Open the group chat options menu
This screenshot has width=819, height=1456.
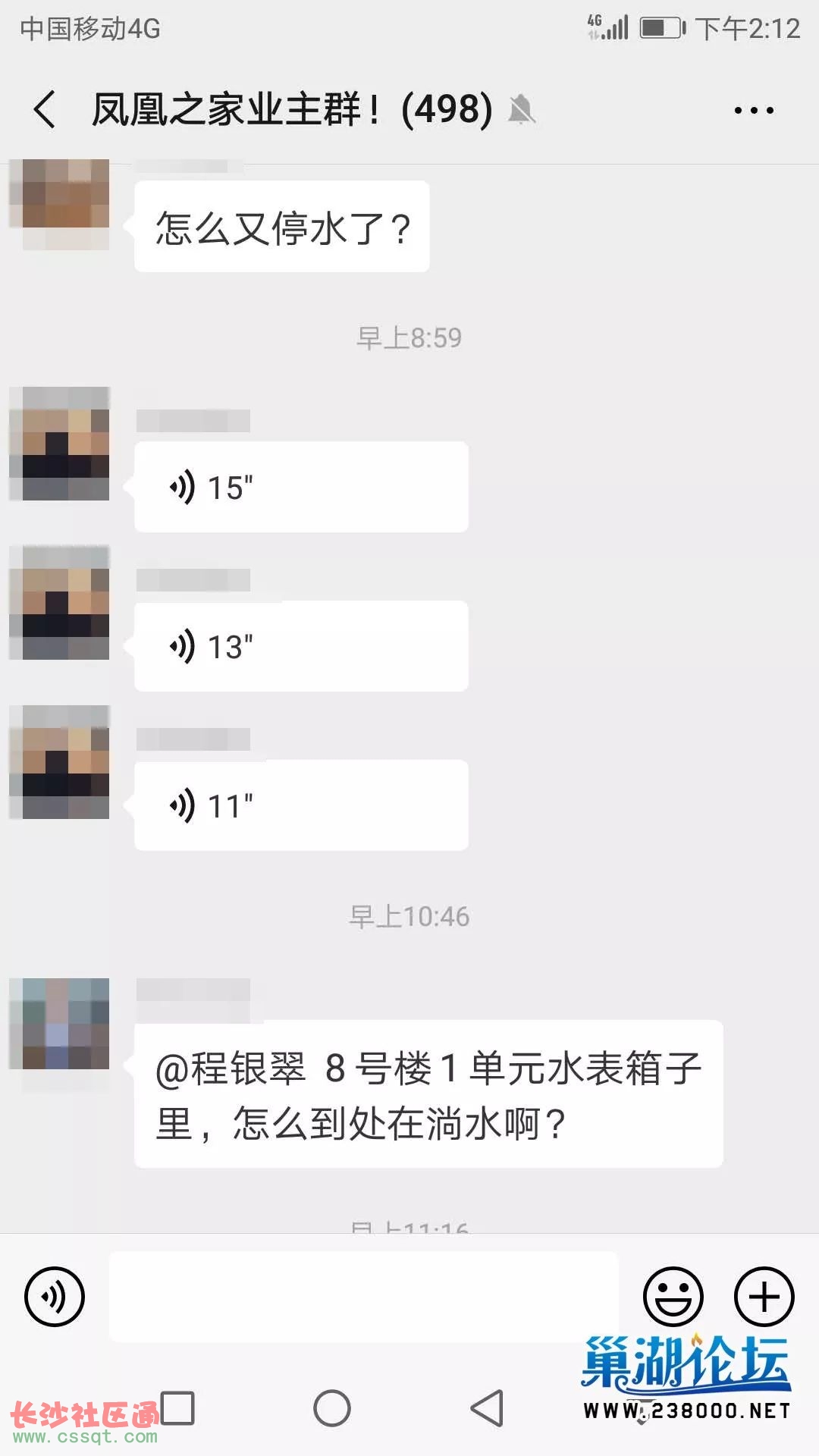754,111
